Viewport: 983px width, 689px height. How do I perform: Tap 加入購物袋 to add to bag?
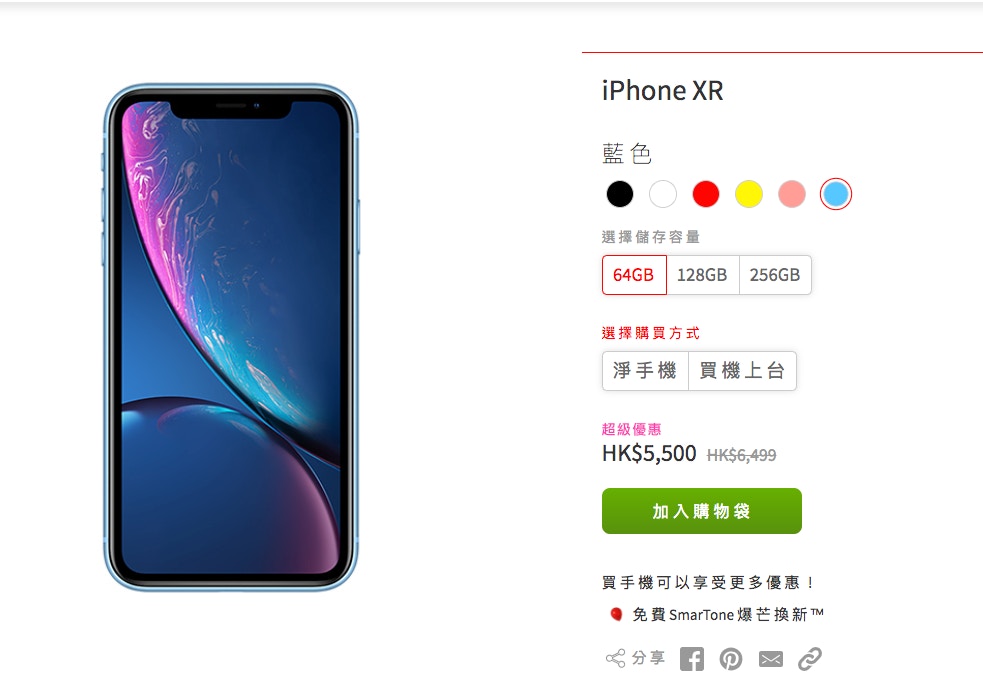coord(702,511)
